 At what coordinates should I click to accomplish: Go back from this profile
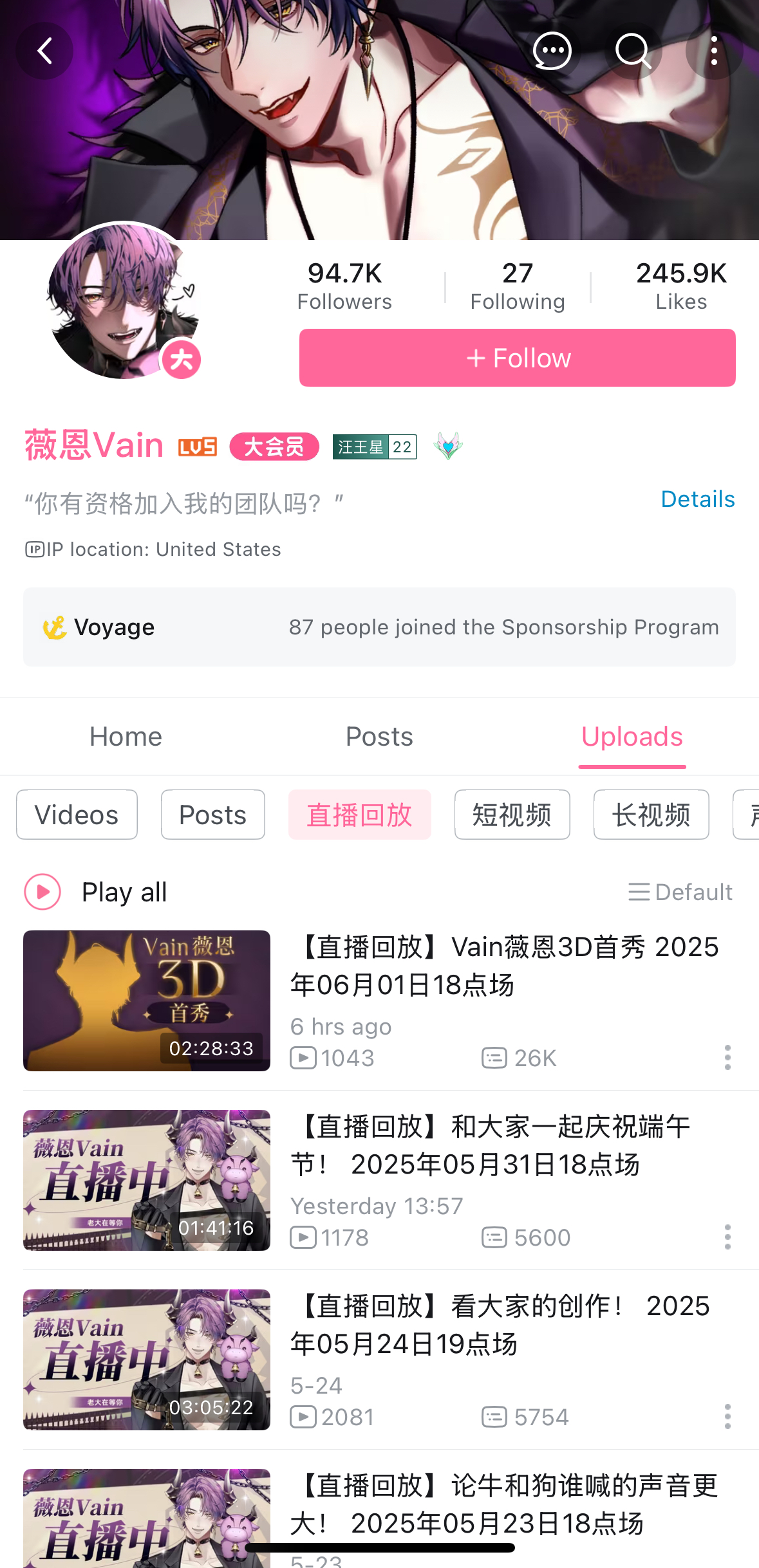(x=44, y=51)
